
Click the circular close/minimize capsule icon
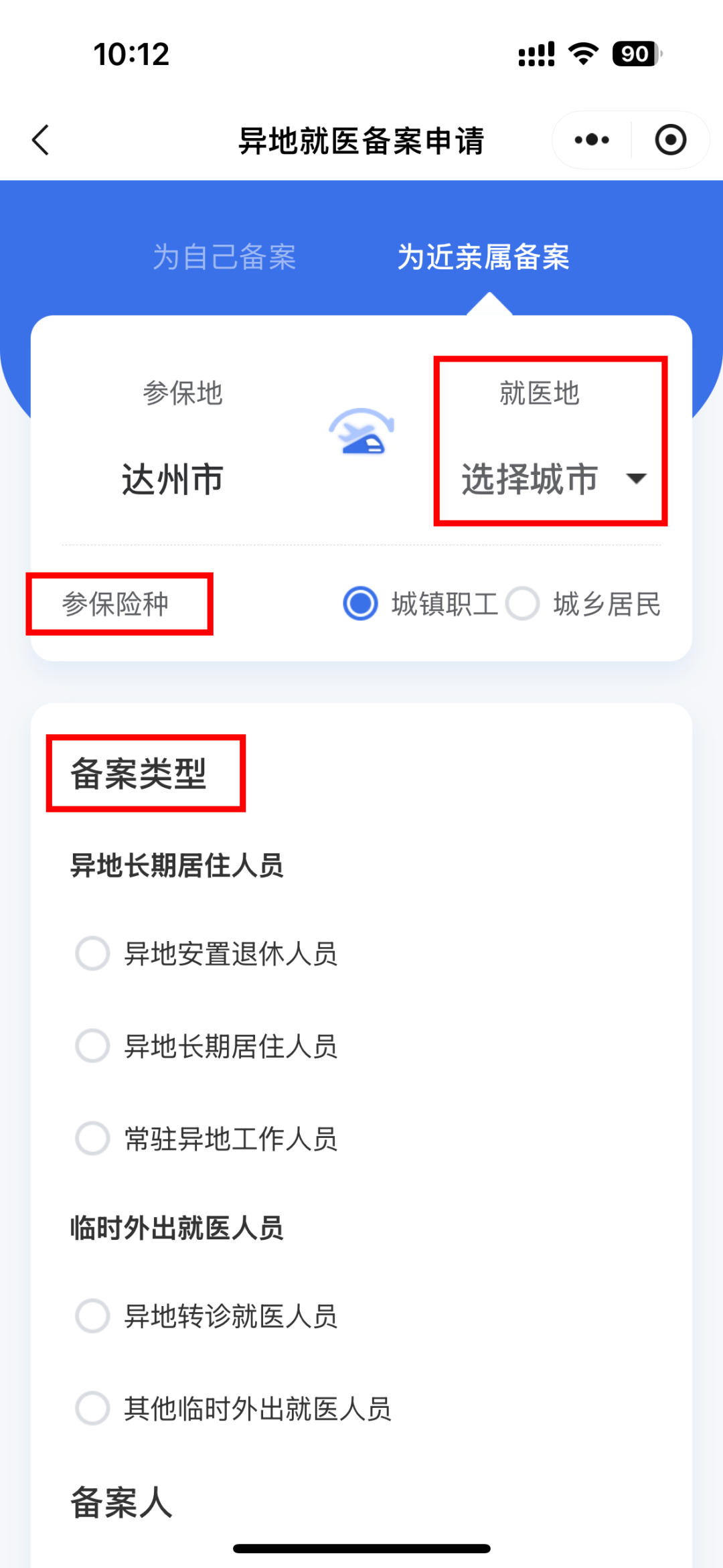click(670, 139)
